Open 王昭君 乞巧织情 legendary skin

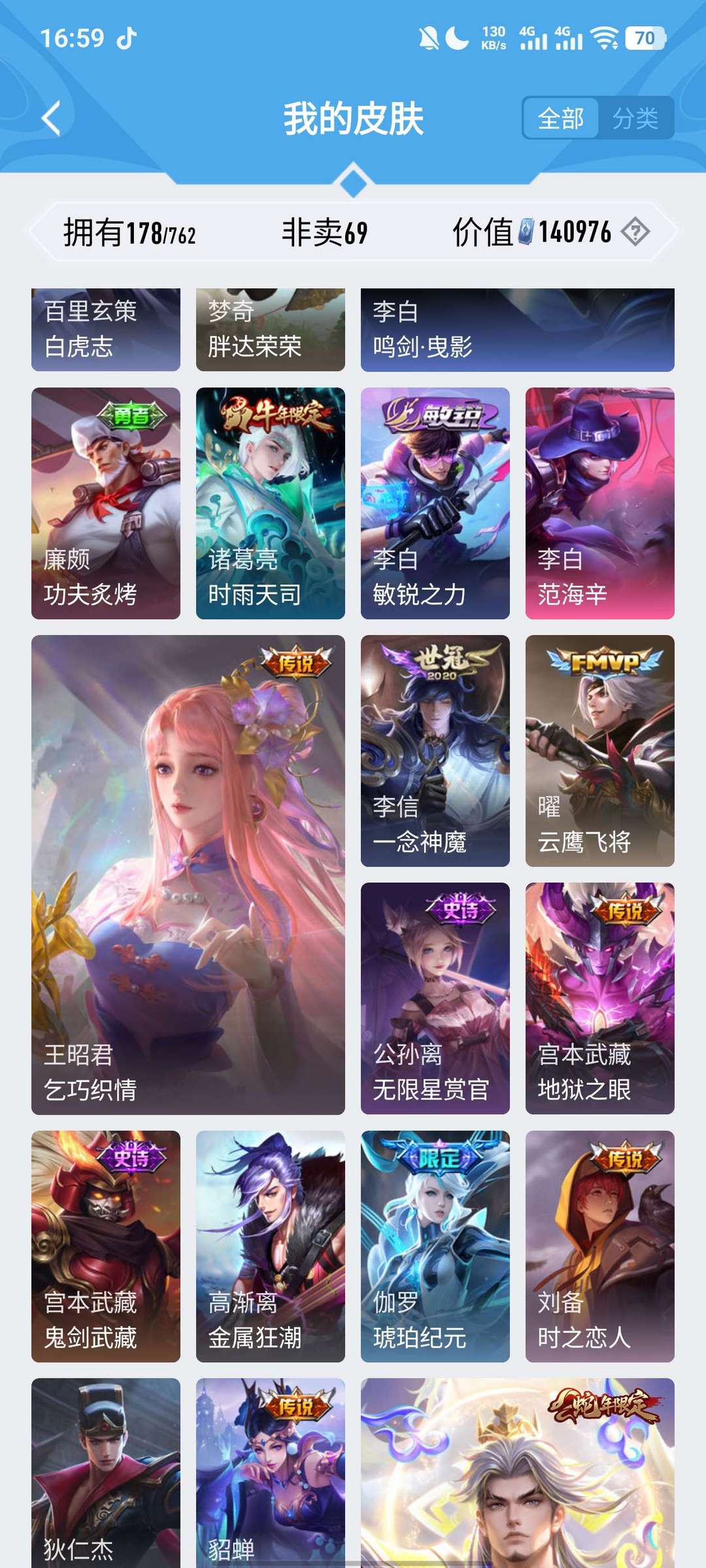[188, 874]
